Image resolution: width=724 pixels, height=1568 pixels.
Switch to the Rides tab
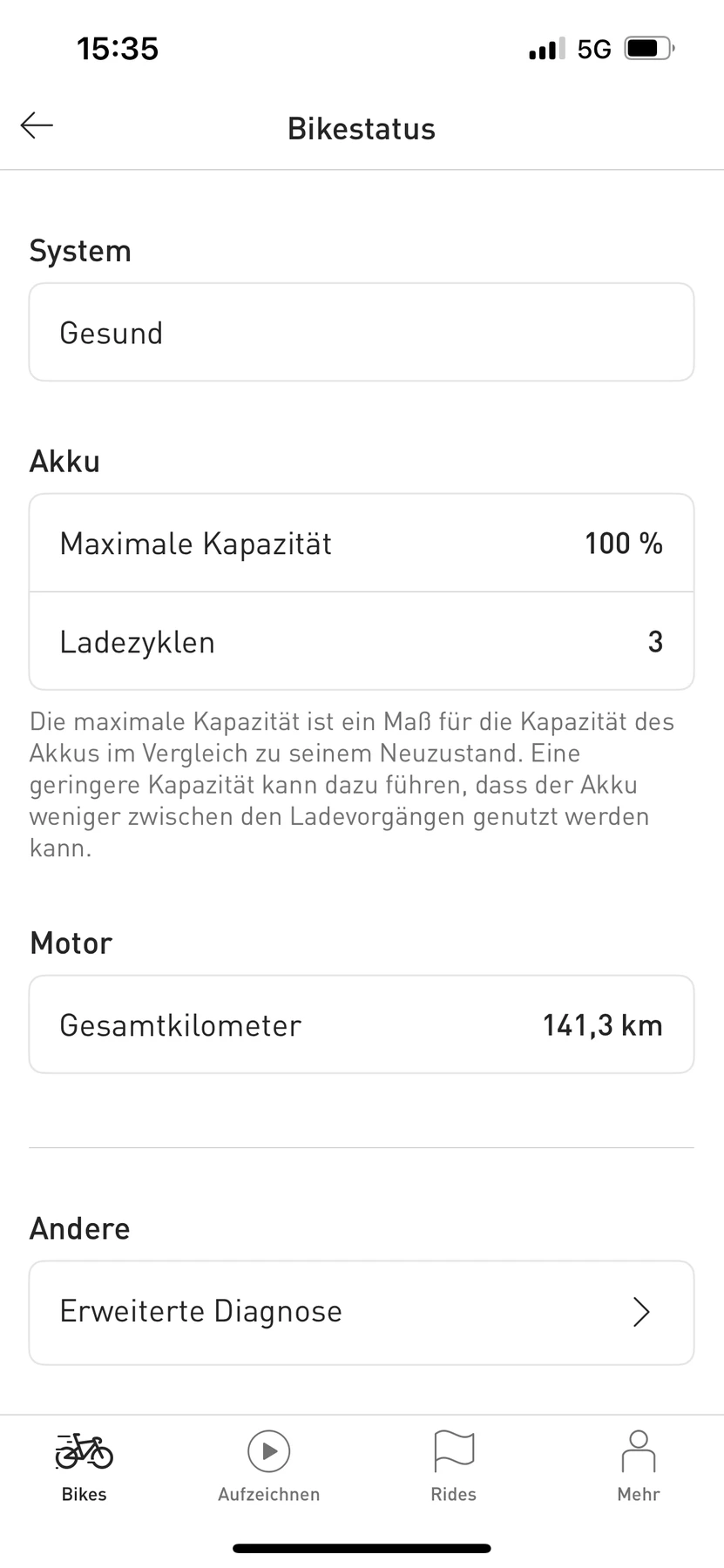[453, 1467]
